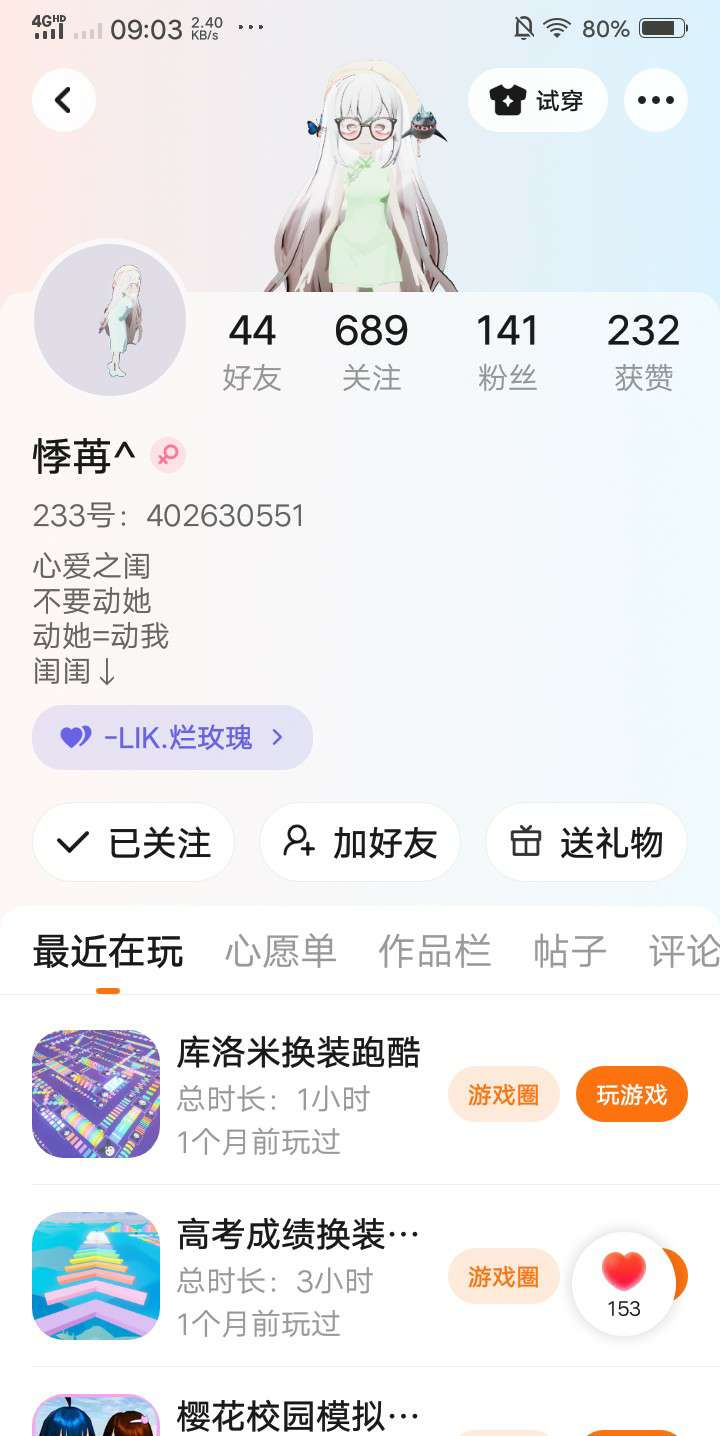
Task: Open the 141 粉丝 followers list
Action: tap(507, 350)
